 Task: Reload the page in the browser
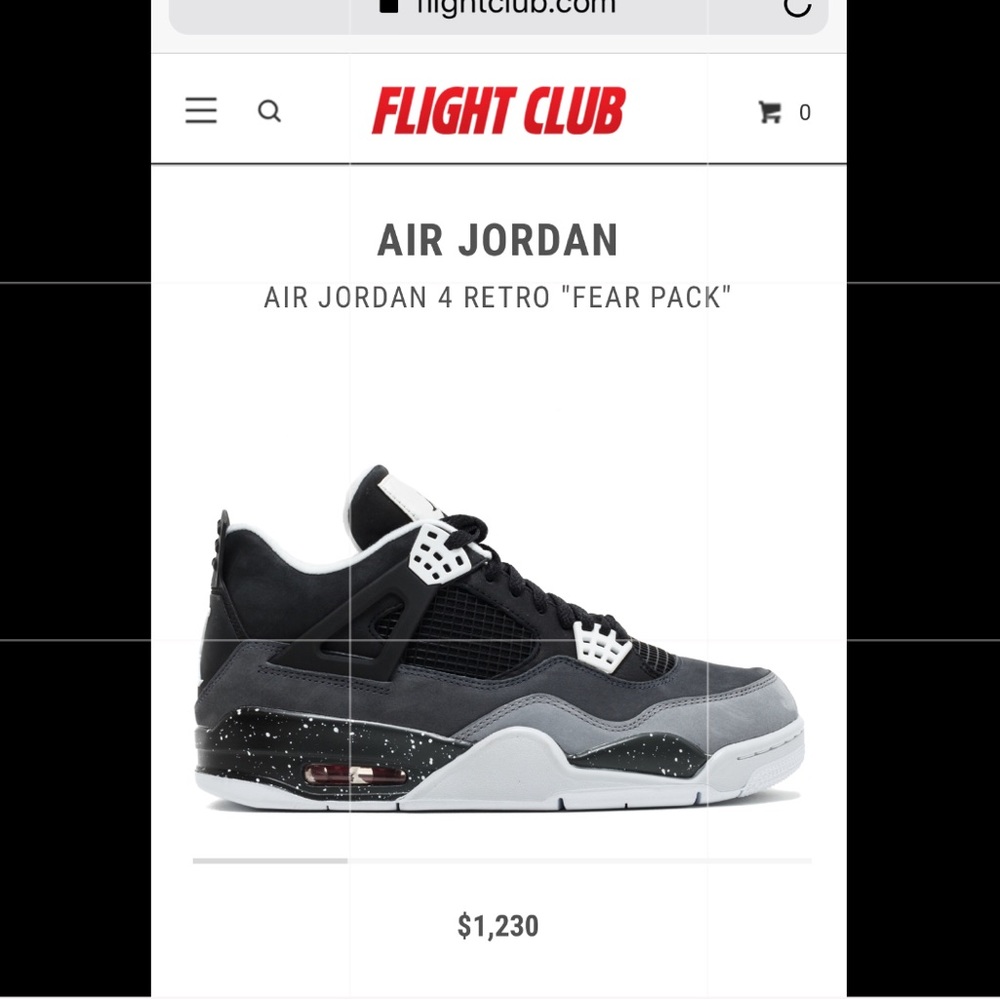click(797, 7)
